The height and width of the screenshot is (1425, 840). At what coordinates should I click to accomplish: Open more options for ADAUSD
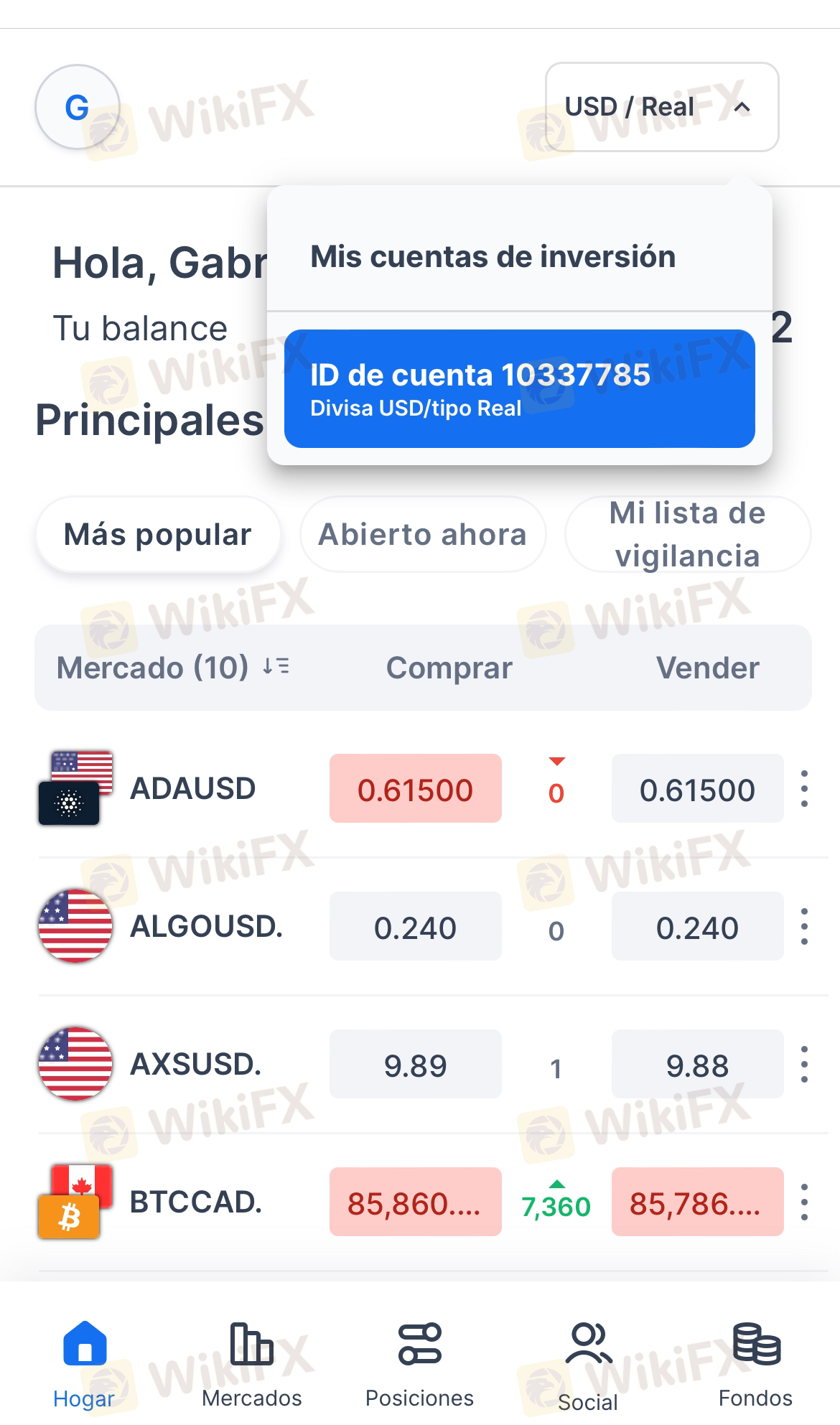[x=804, y=789]
